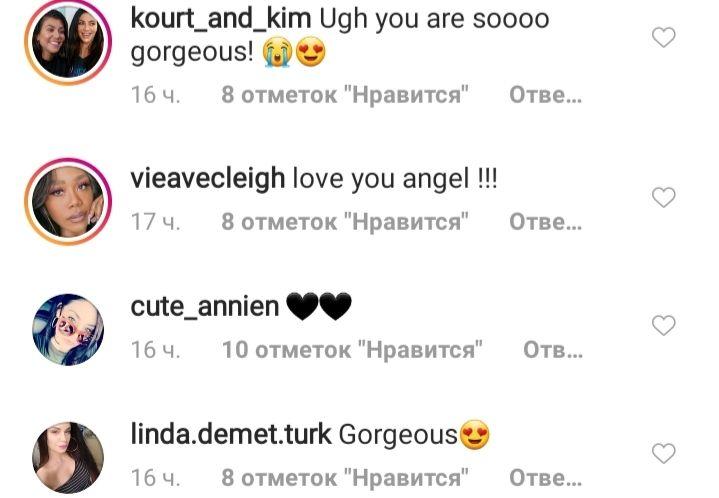Open vieavecleigh's profile avatar
This screenshot has height=498, width=719.
coord(68,201)
